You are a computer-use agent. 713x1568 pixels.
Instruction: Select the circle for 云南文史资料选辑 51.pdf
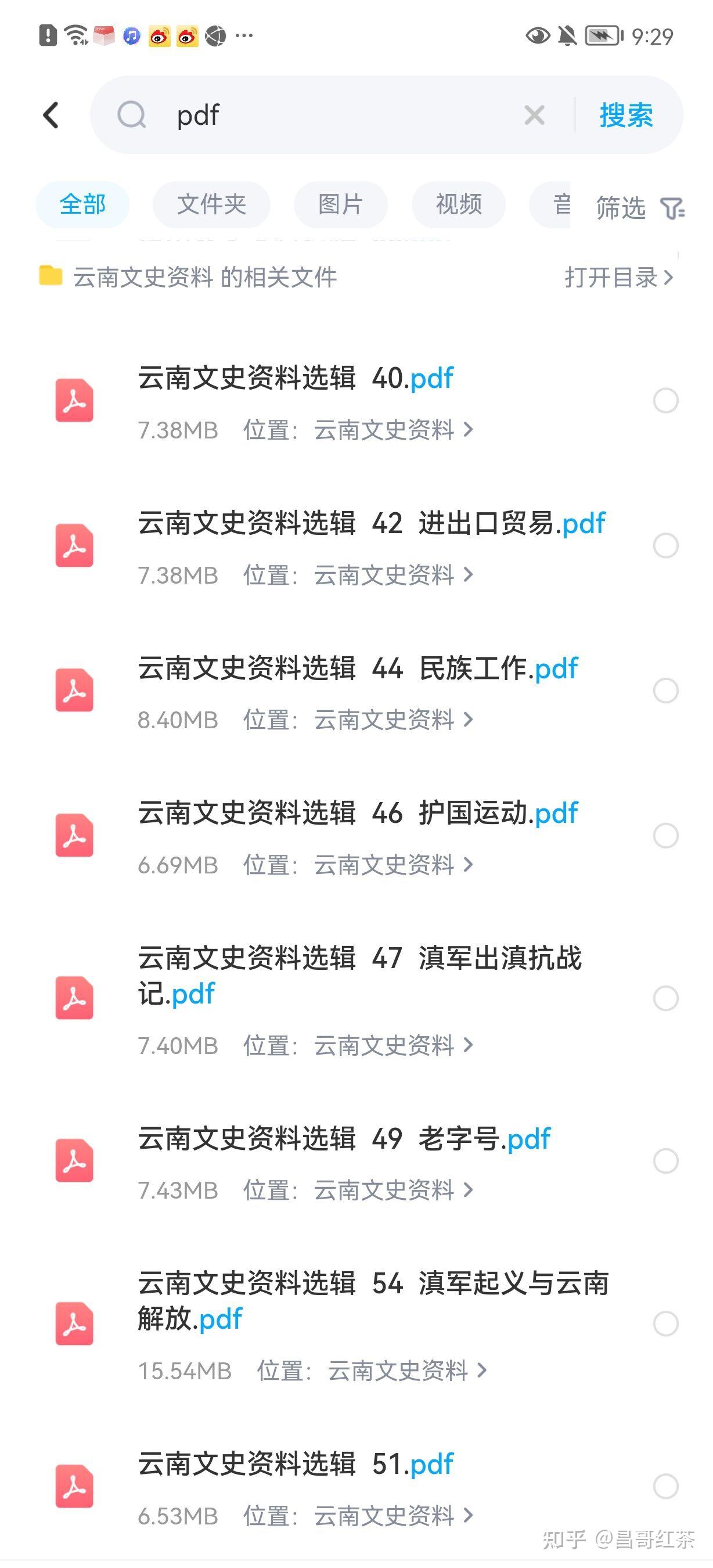tap(665, 1487)
